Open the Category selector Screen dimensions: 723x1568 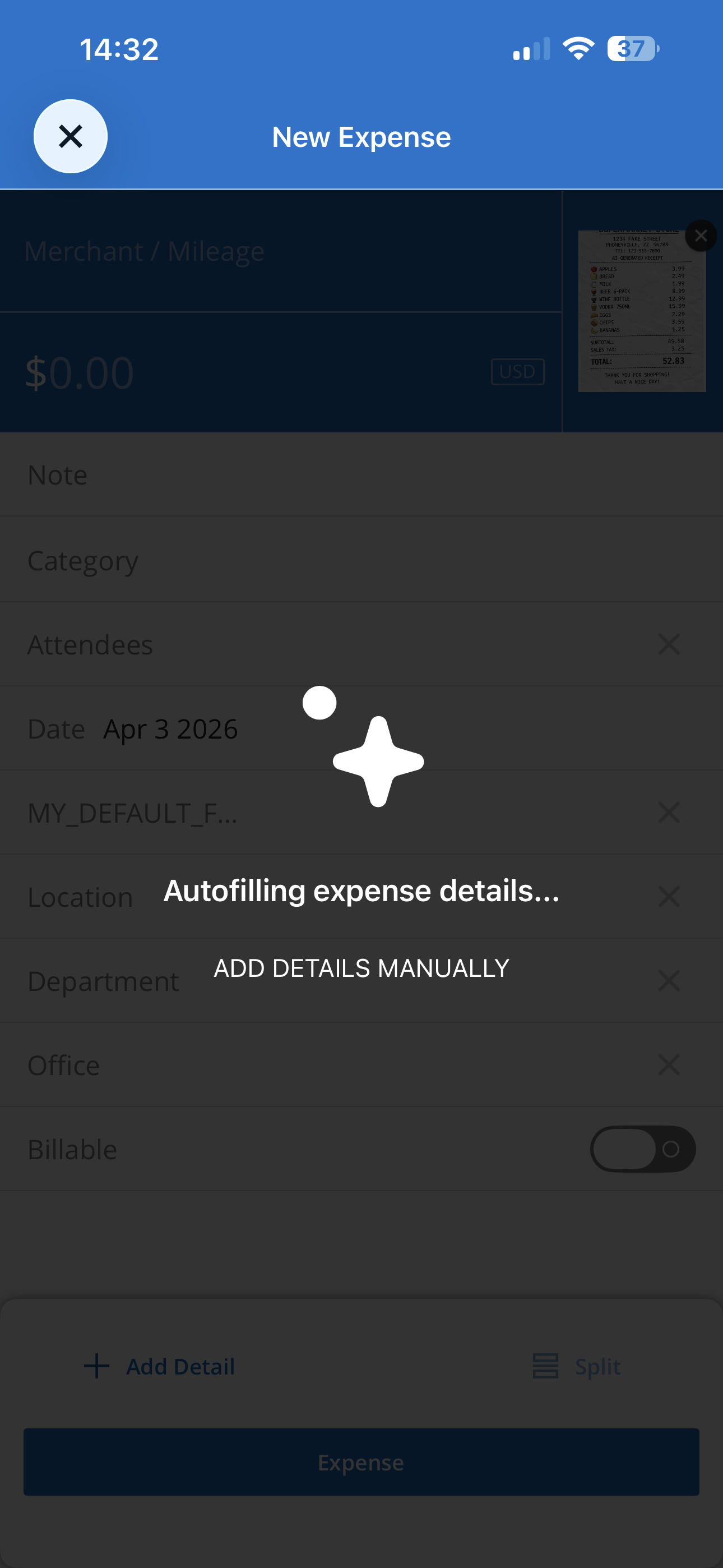[x=83, y=560]
